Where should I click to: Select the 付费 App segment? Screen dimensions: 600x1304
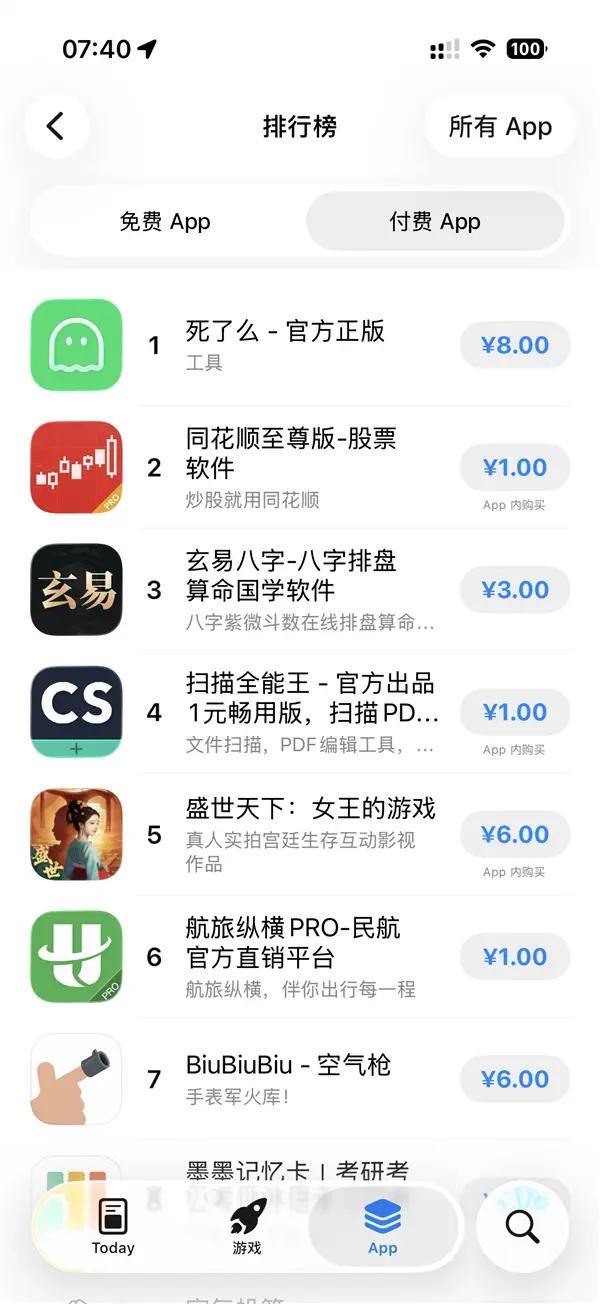435,222
